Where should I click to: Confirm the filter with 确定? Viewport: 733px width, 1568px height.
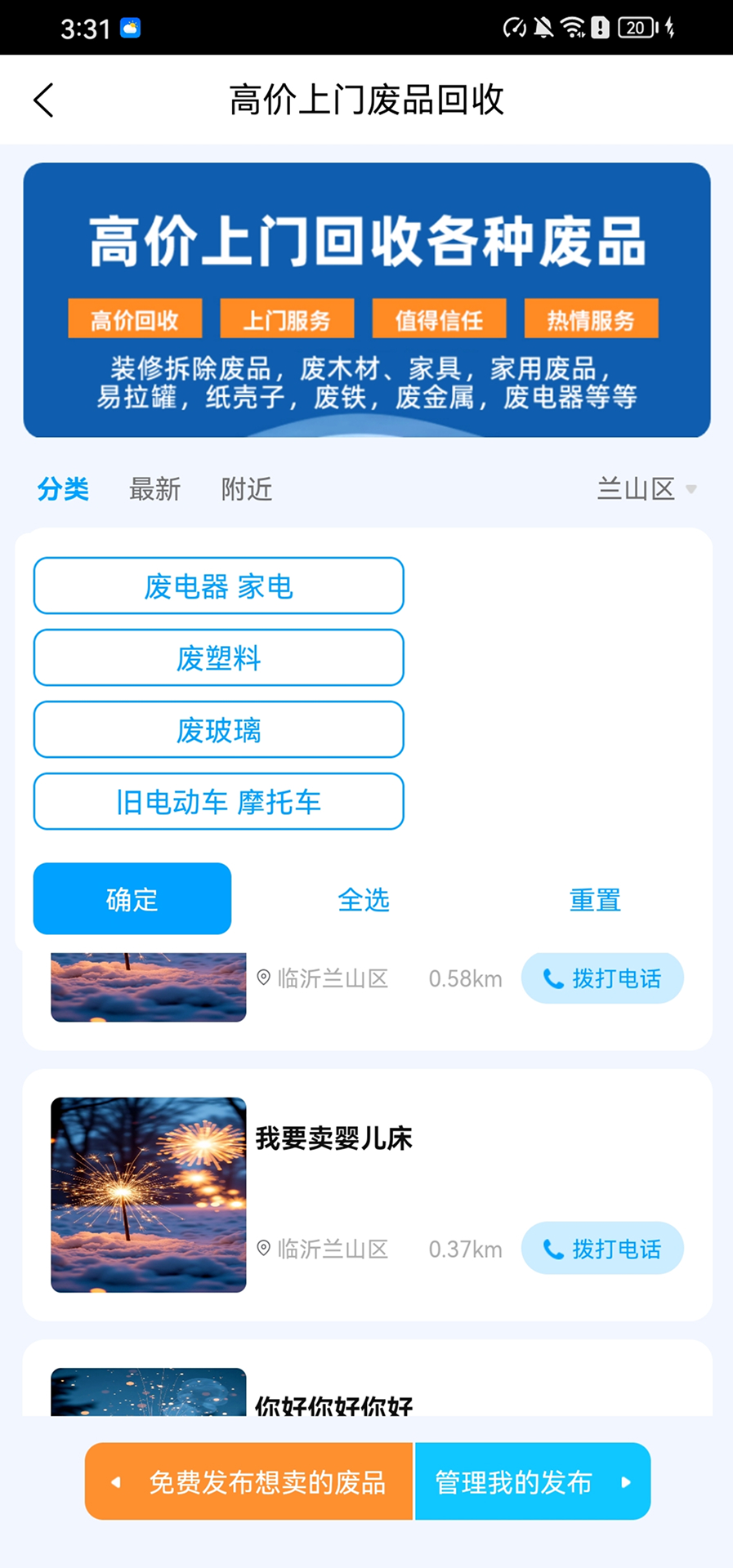(x=132, y=898)
